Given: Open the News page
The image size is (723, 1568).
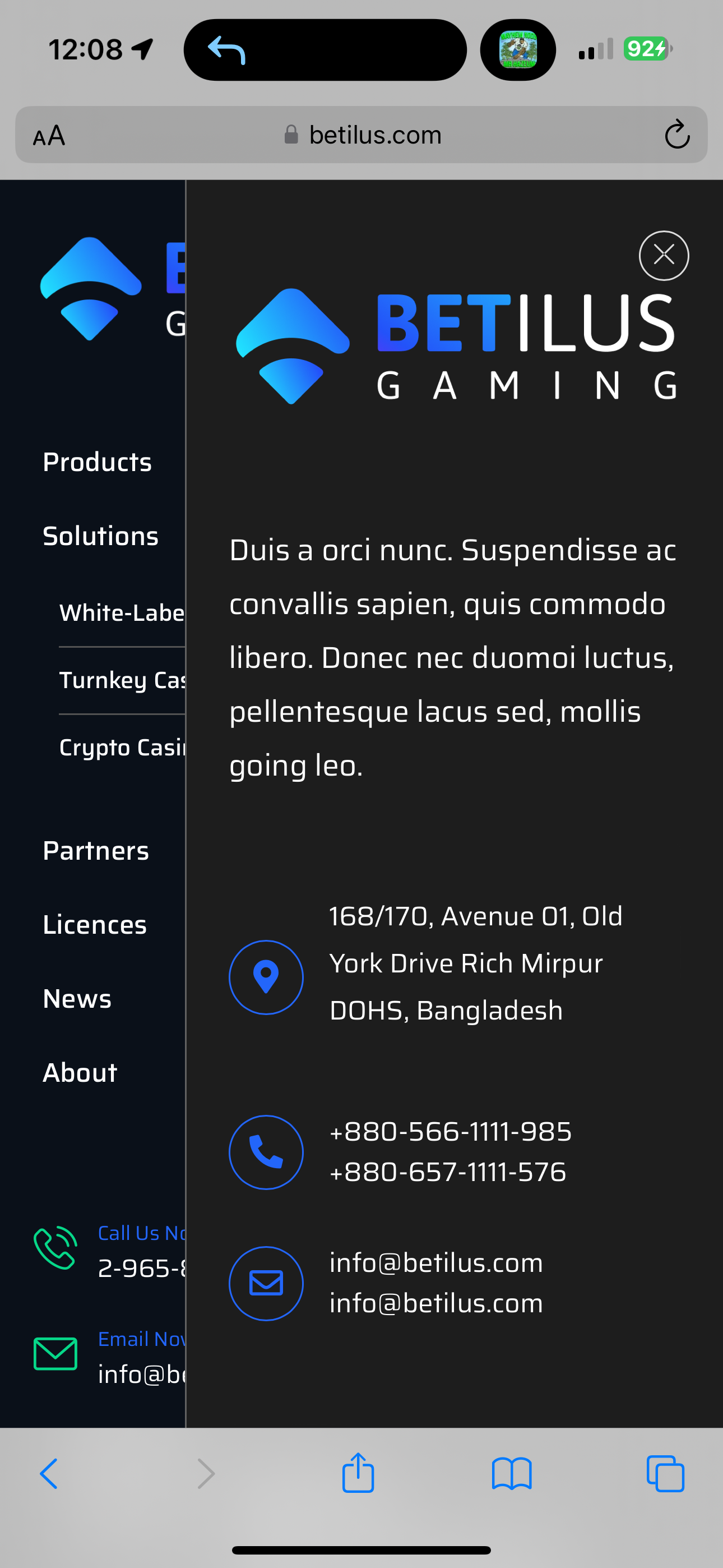Looking at the screenshot, I should click(77, 999).
